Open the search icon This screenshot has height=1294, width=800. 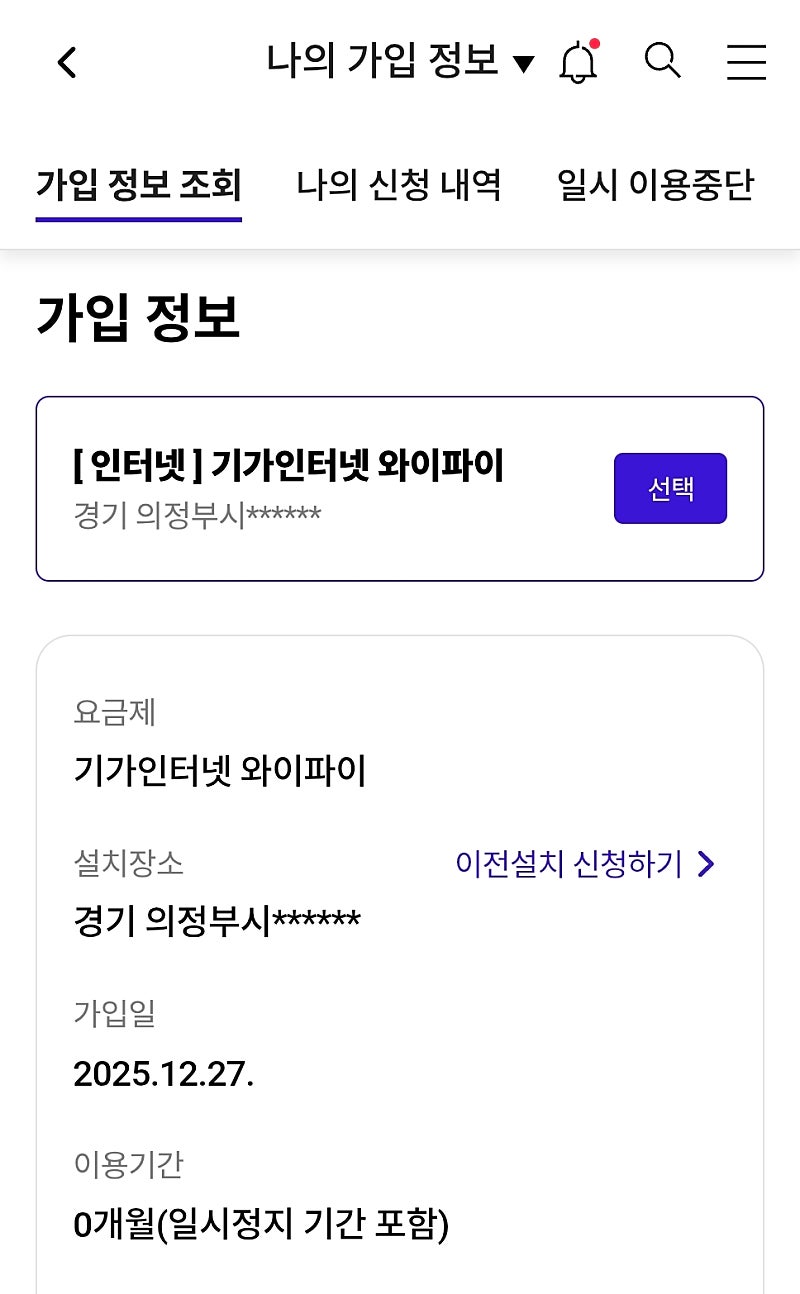click(x=662, y=61)
